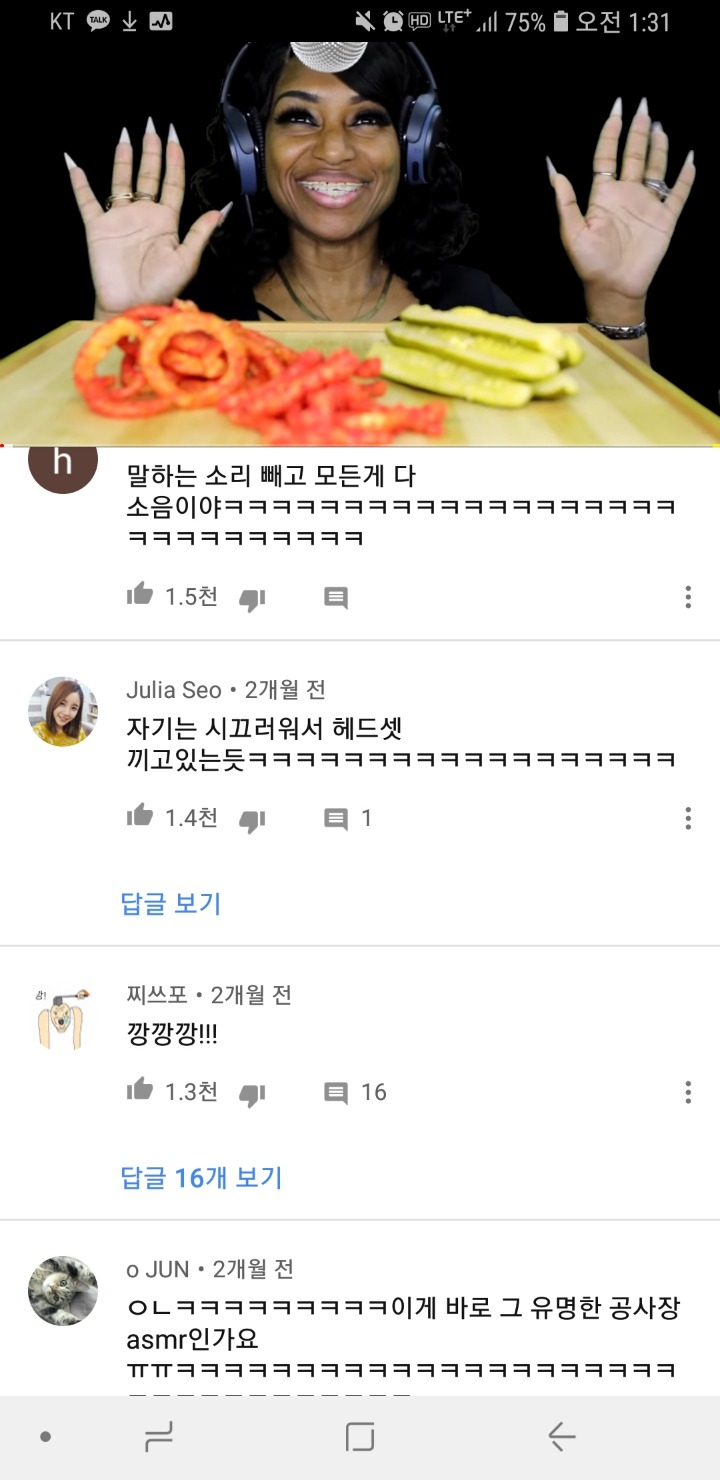This screenshot has width=720, height=1480.
Task: Tap the video player to show controls
Action: pos(360,240)
